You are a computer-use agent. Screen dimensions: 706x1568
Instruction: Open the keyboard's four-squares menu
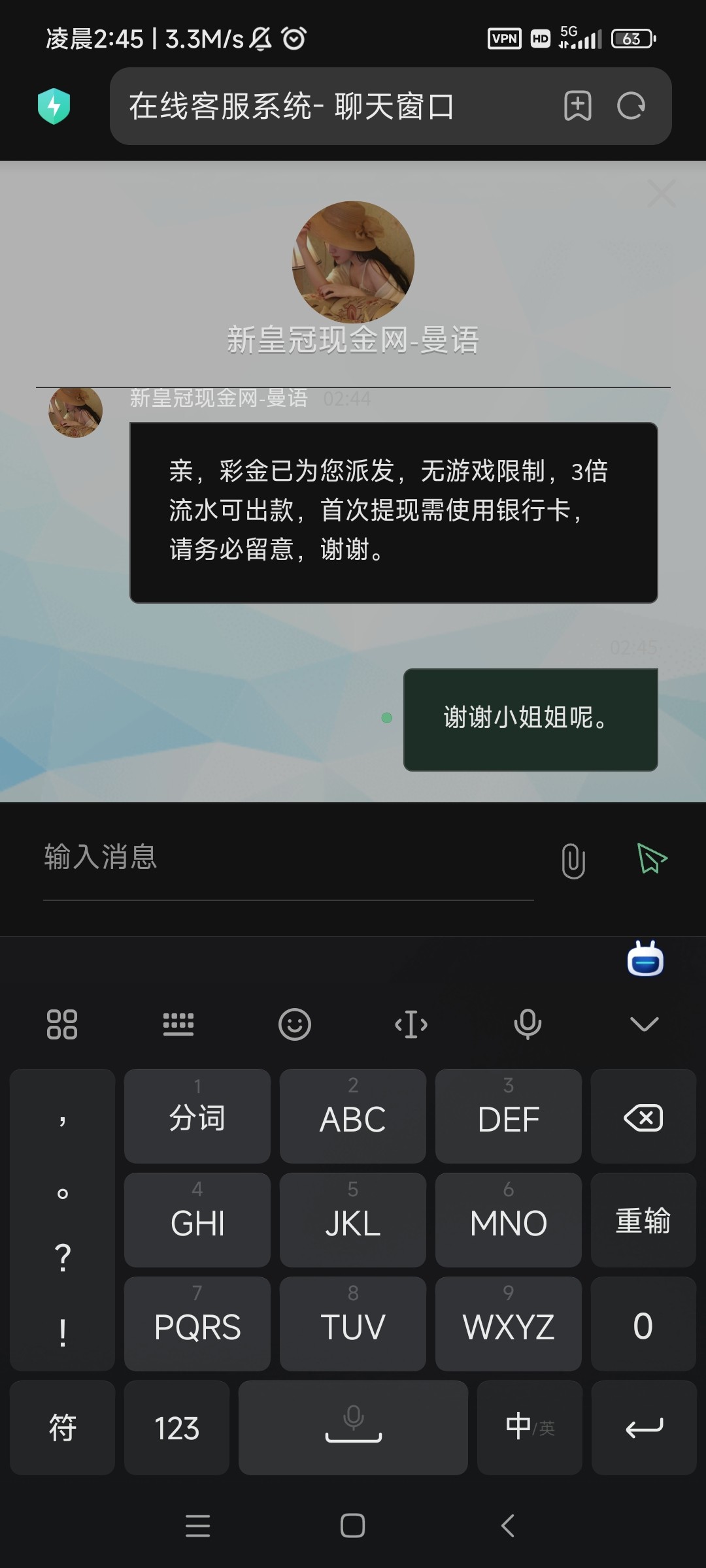tap(62, 1024)
